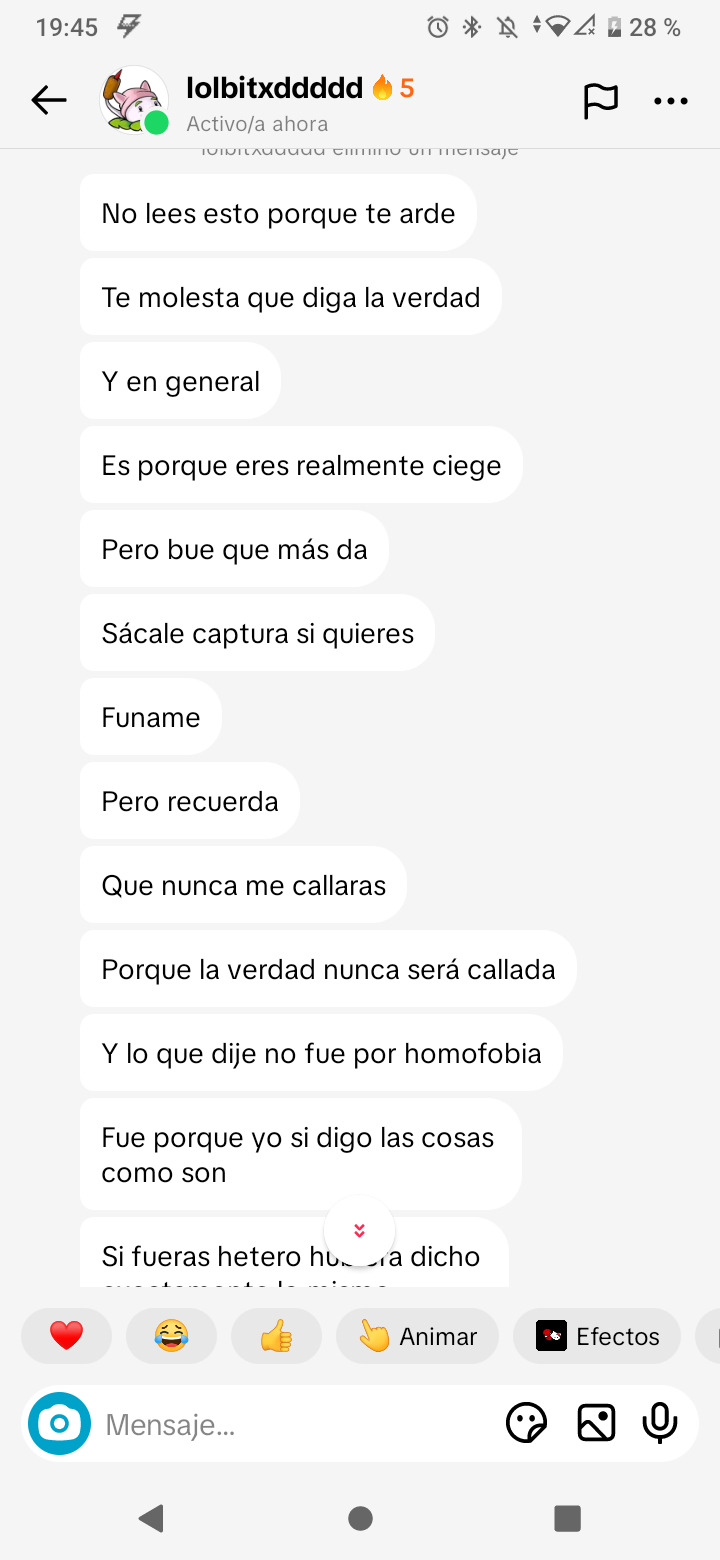Tap the Animar chip
This screenshot has height=1560, width=720.
coord(417,1336)
